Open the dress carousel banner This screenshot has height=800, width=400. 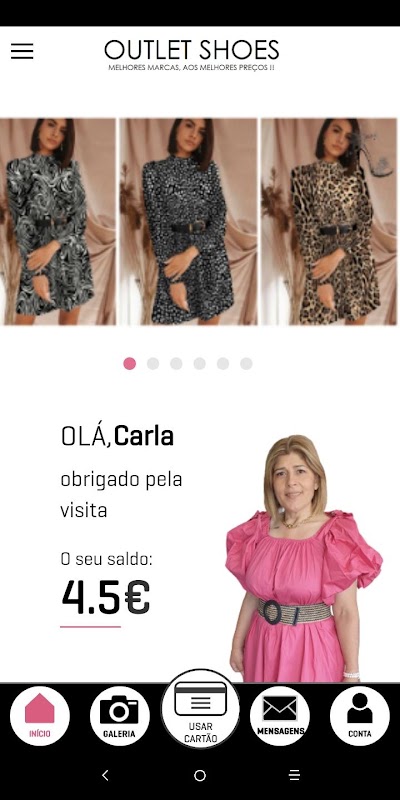click(200, 221)
